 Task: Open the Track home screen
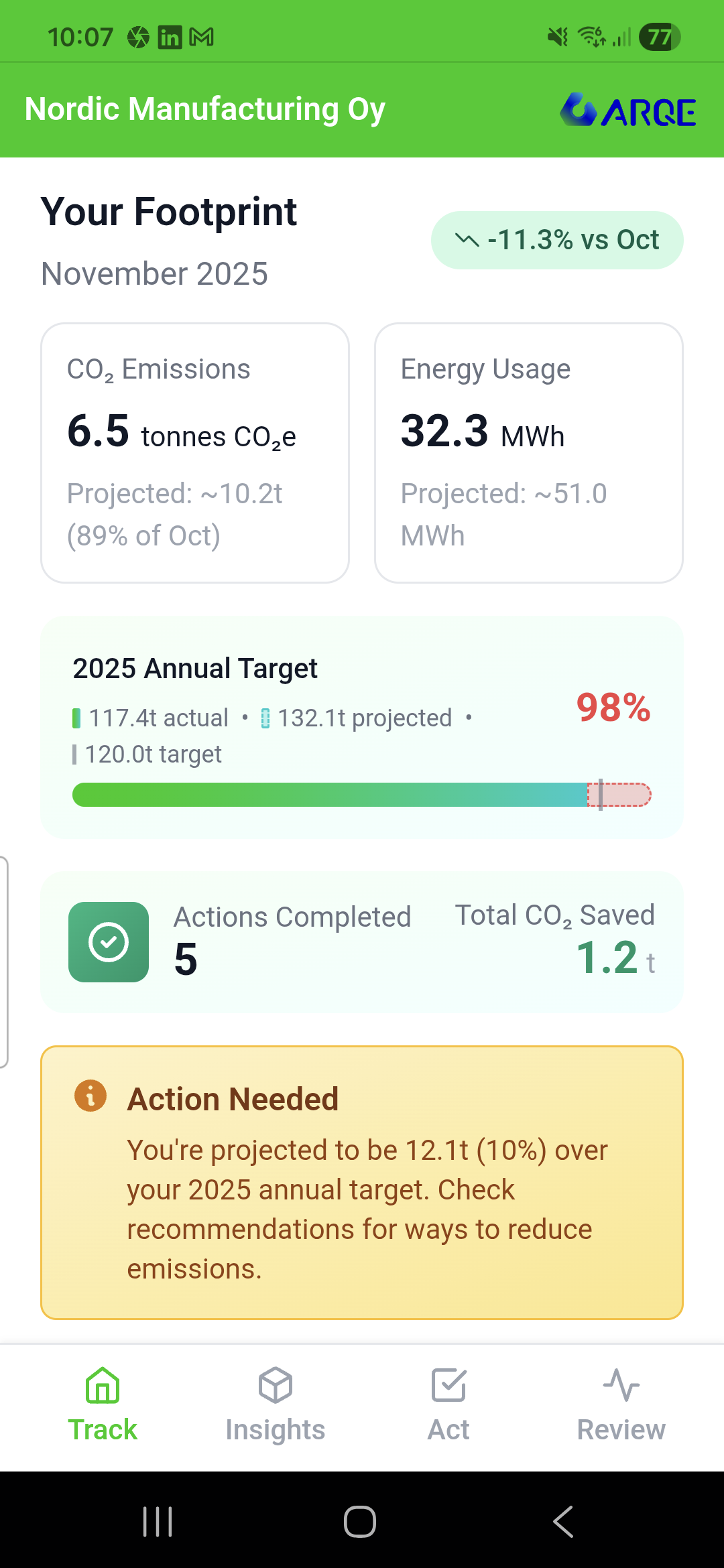click(102, 1400)
